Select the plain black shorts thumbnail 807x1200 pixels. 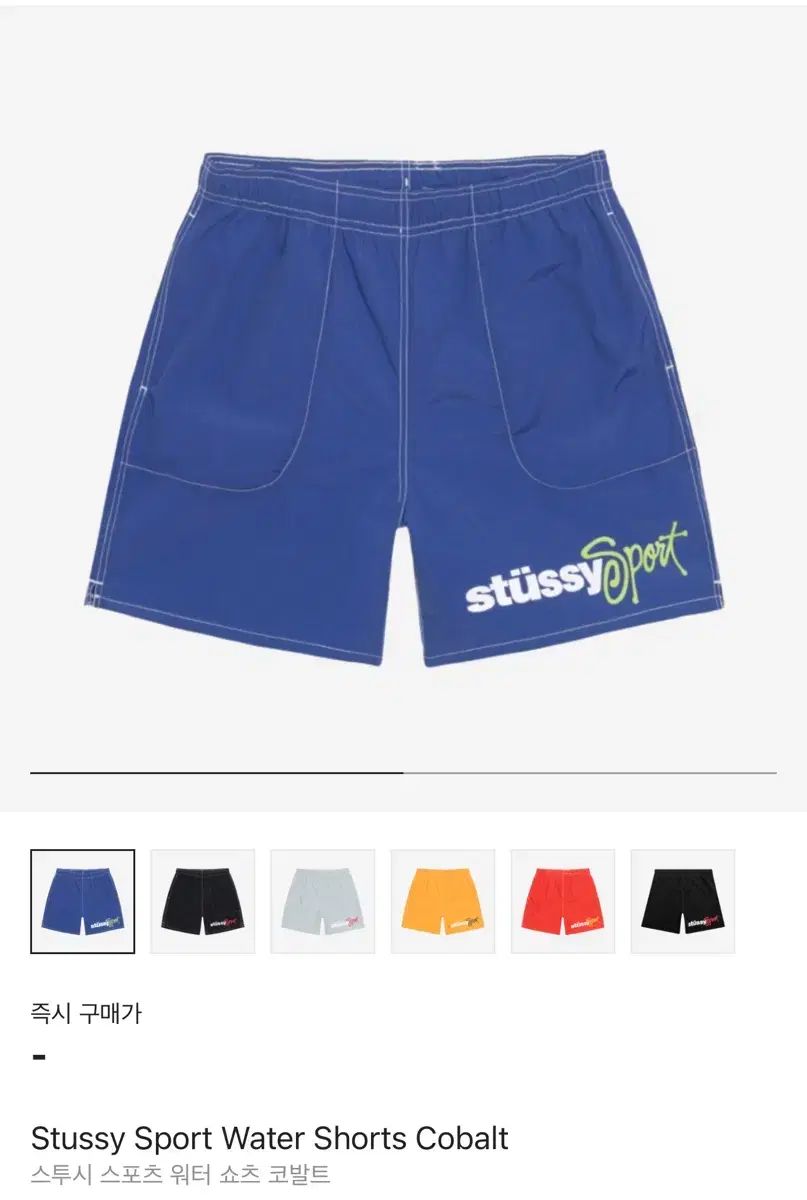pyautogui.click(x=682, y=901)
